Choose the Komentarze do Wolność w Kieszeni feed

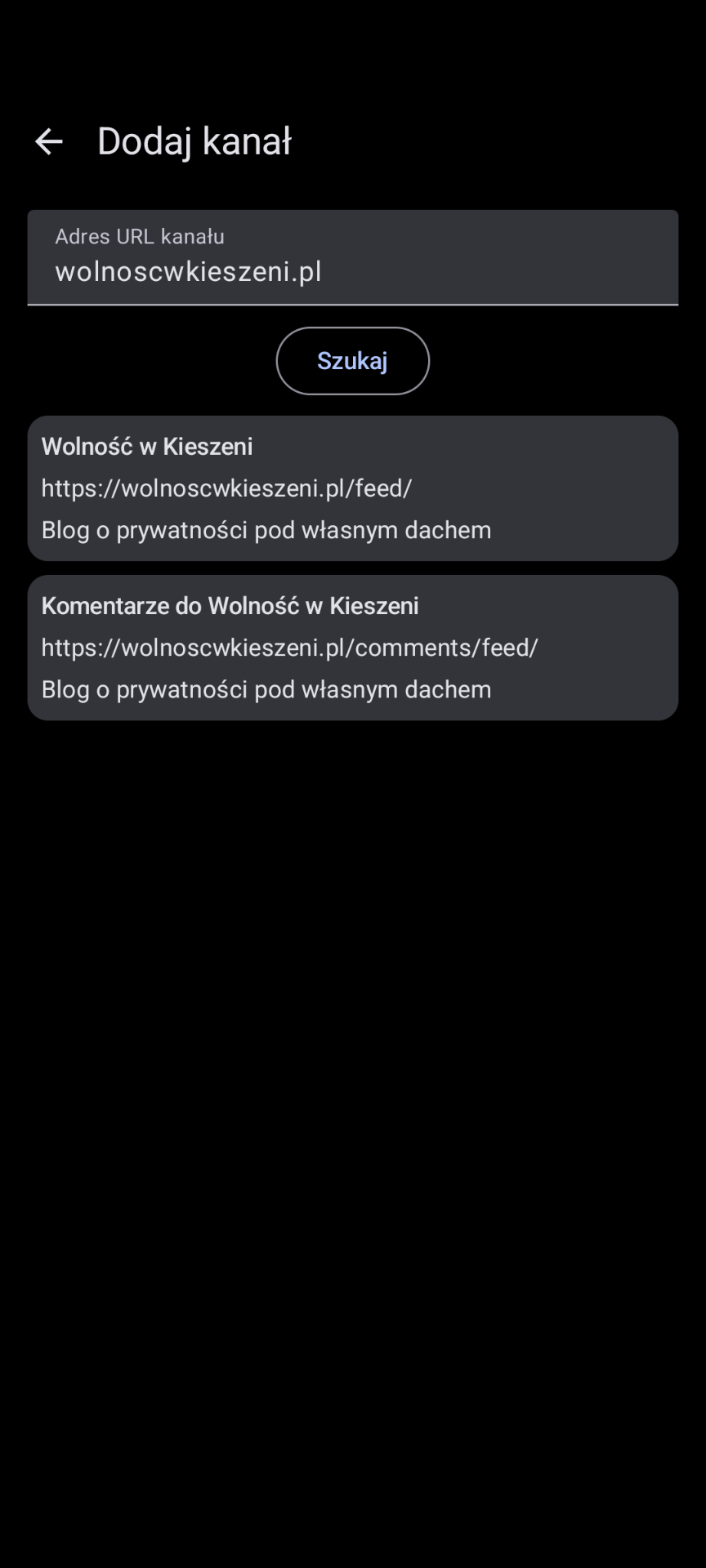click(352, 648)
